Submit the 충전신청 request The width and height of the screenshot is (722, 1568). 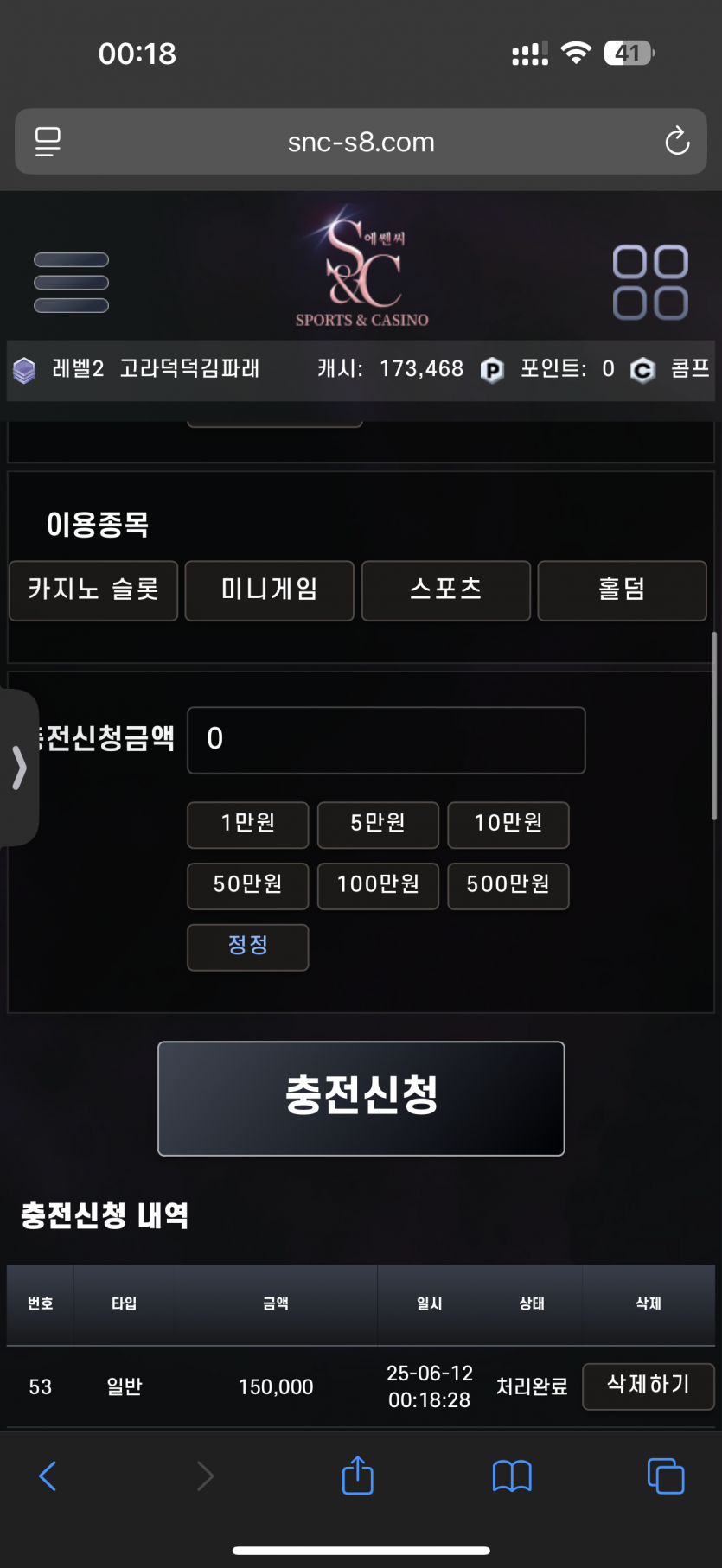pyautogui.click(x=361, y=1099)
